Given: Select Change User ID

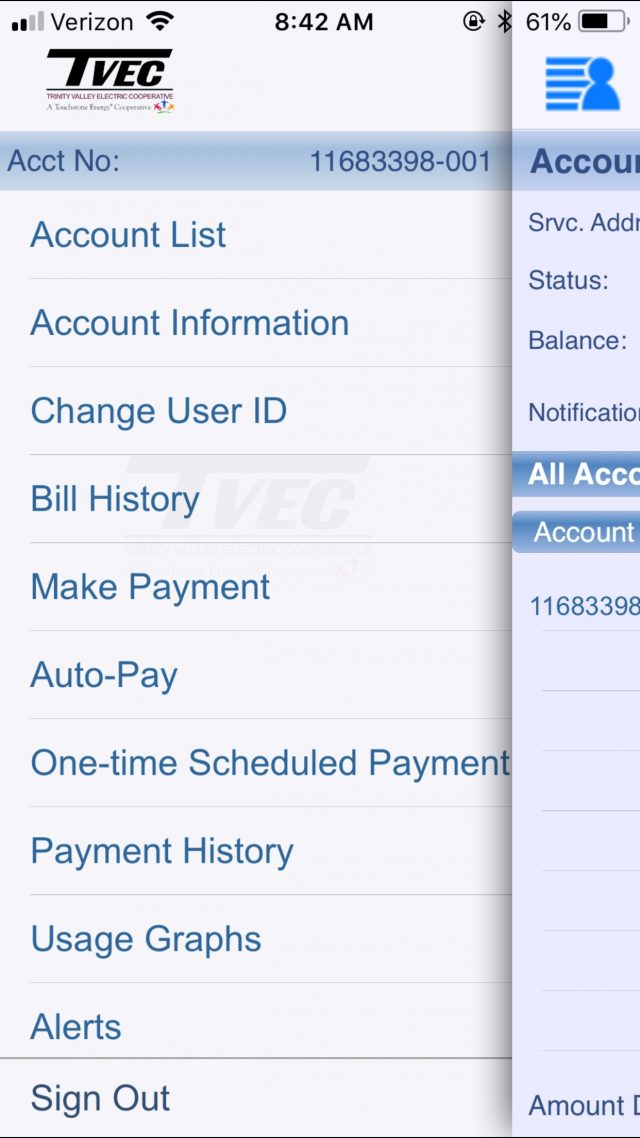Looking at the screenshot, I should 159,411.
